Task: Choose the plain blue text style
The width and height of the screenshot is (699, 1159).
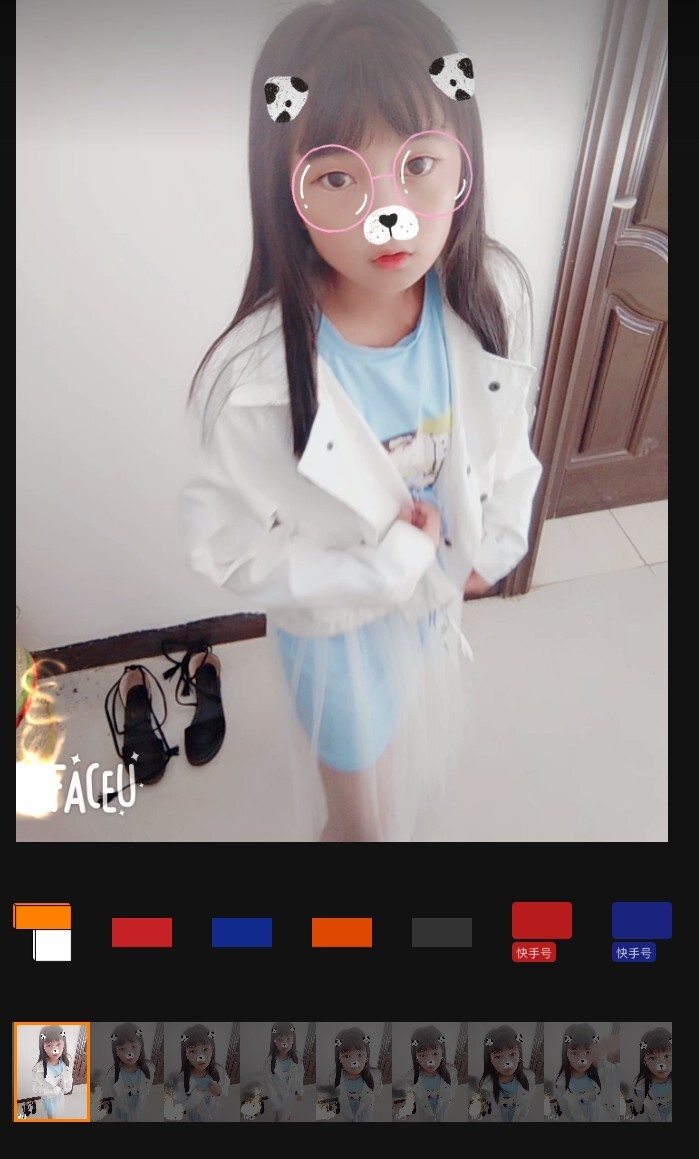Action: point(242,932)
